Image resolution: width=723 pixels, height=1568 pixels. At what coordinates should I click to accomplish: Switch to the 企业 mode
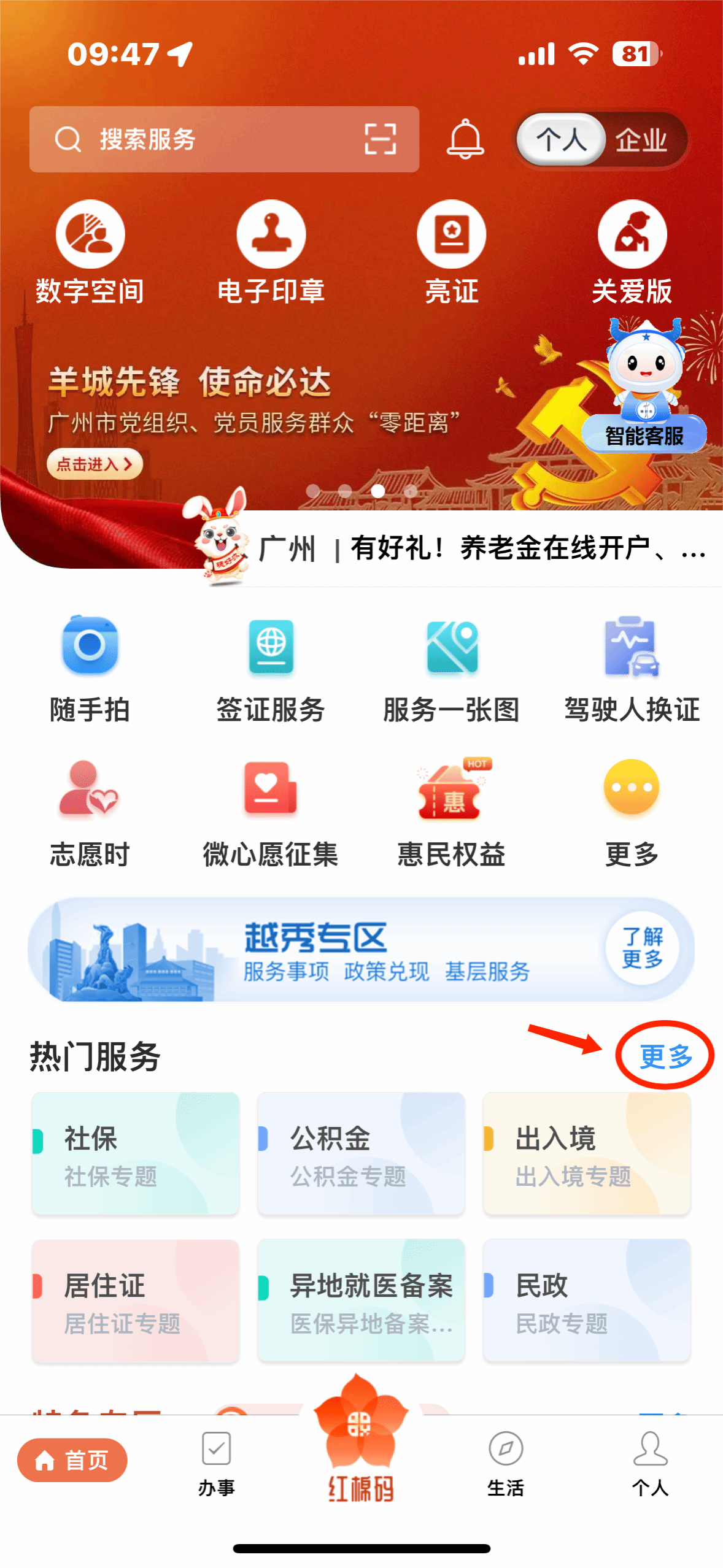click(641, 140)
